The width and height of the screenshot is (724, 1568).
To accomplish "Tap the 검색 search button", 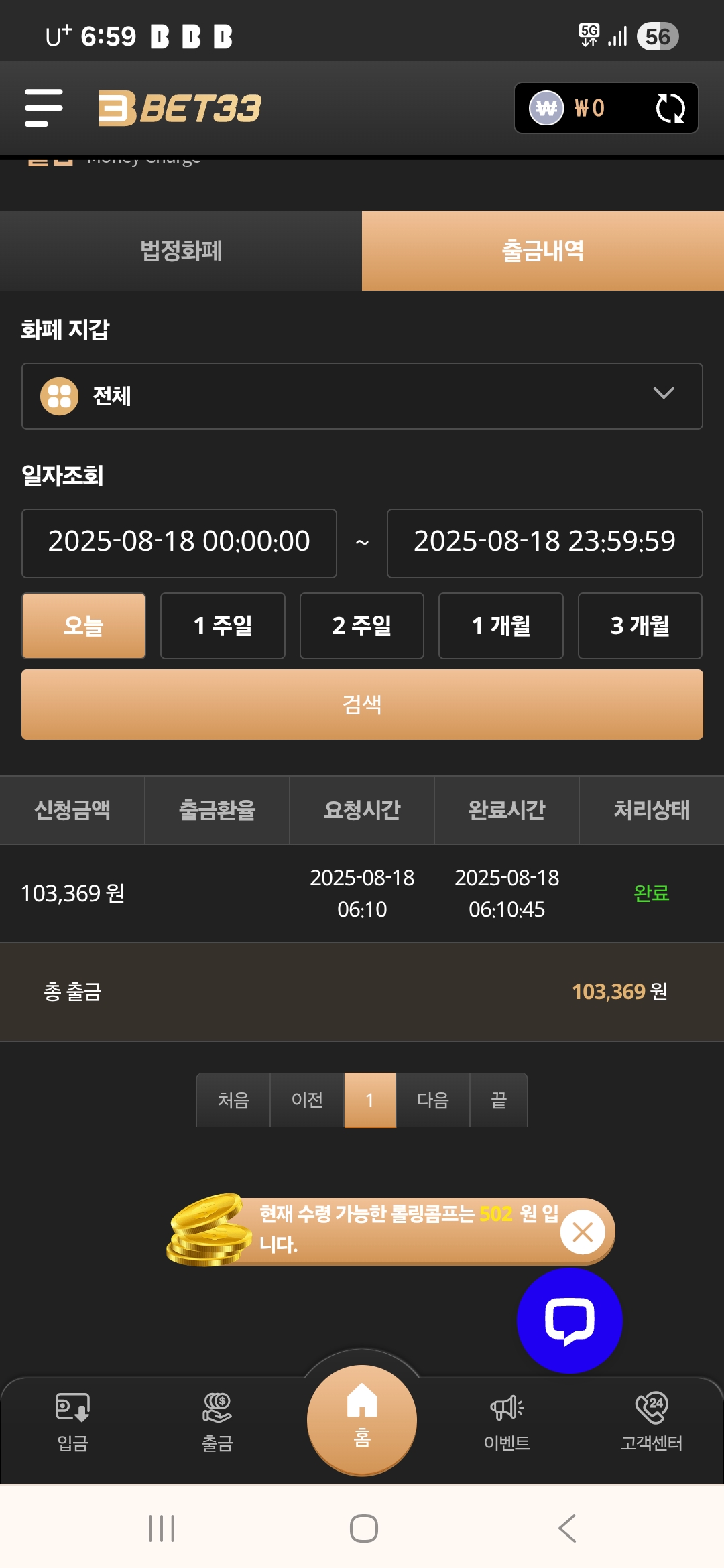I will coord(362,704).
